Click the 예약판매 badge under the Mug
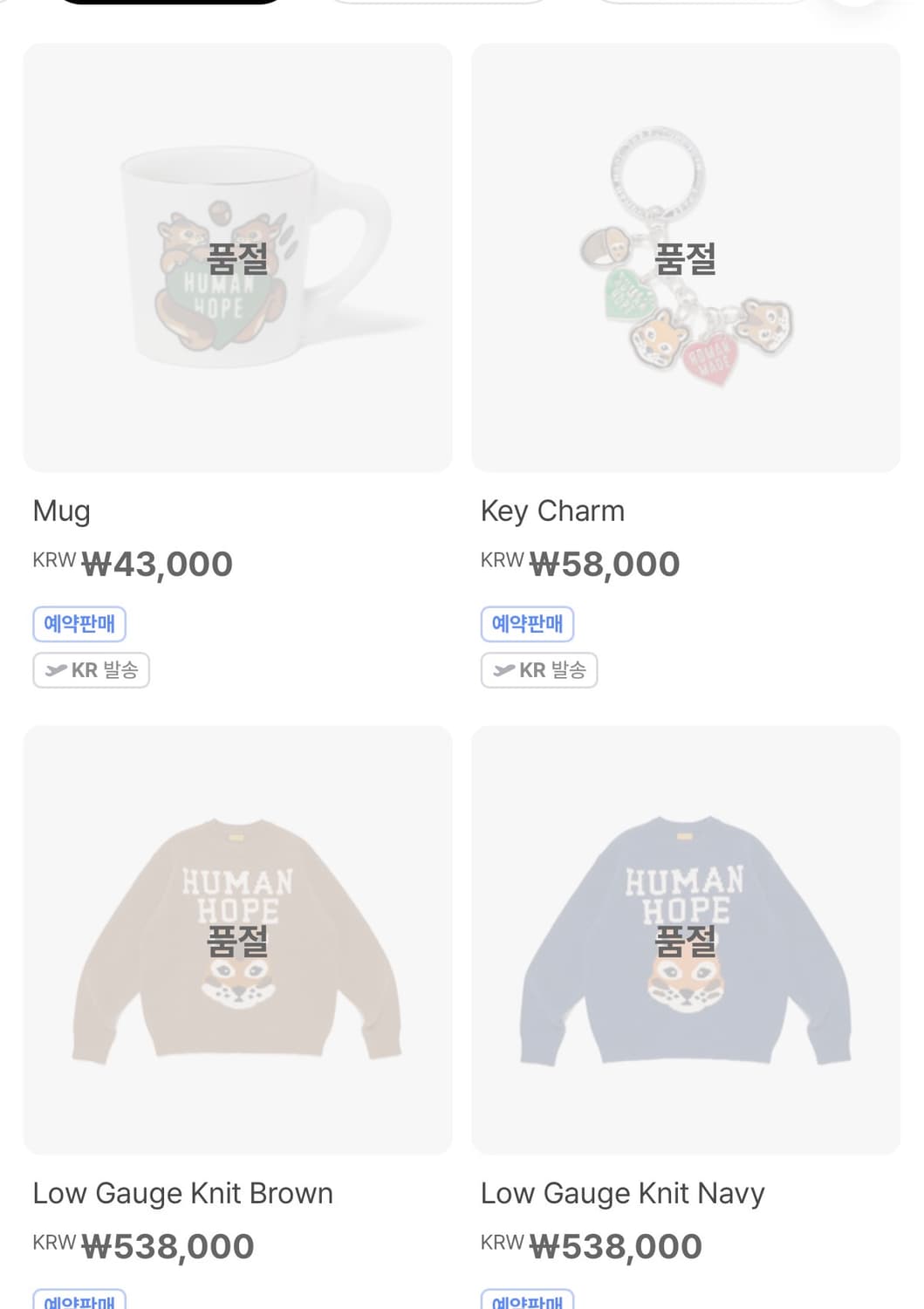Viewport: 924px width, 1309px height. [x=79, y=623]
